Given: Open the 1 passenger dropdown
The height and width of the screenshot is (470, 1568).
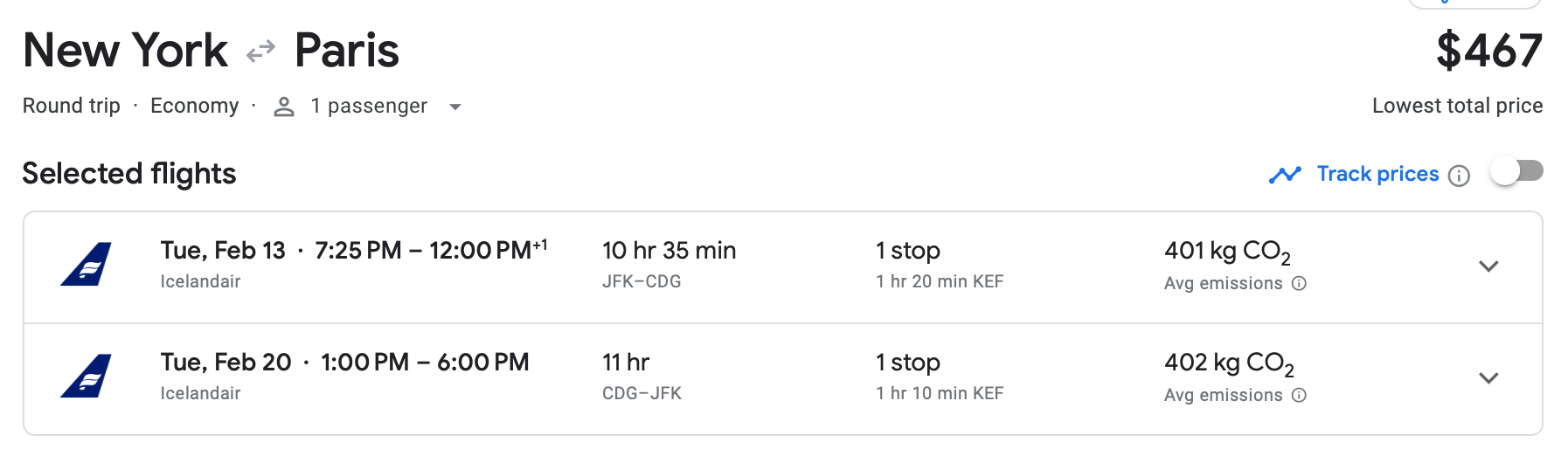Looking at the screenshot, I should [454, 107].
